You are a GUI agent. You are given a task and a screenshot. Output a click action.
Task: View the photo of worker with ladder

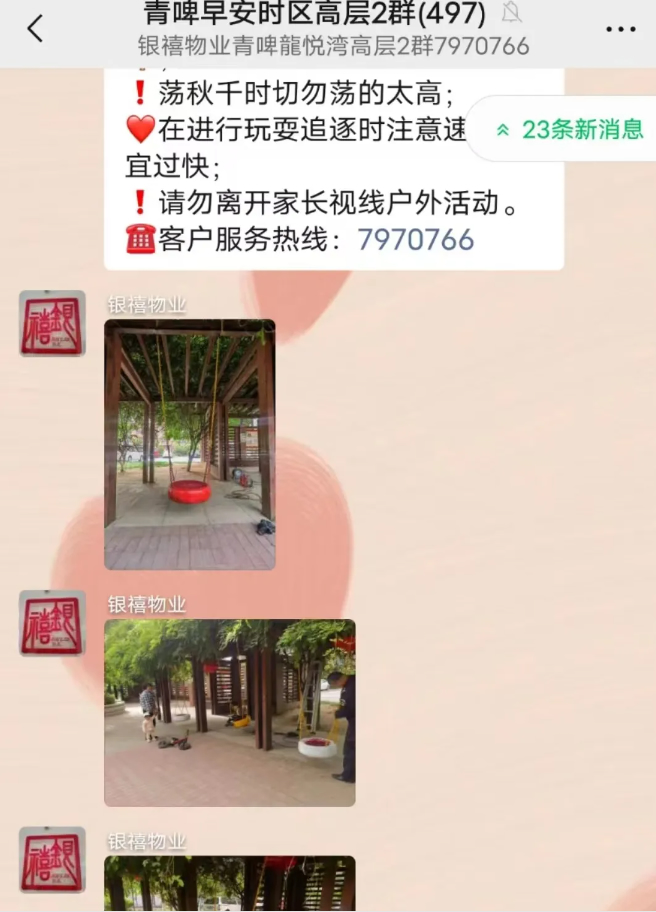(229, 712)
